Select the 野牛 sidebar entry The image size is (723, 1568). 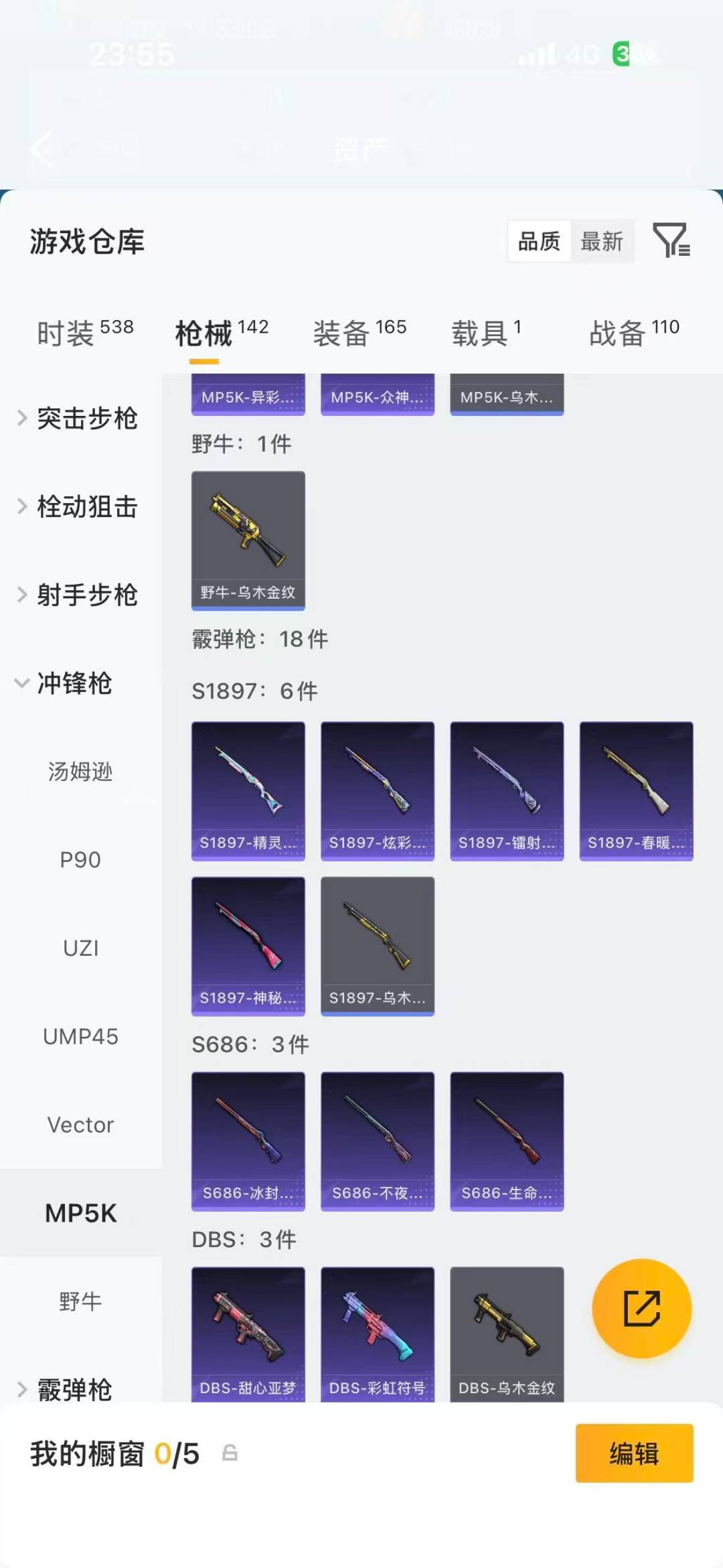[81, 1301]
